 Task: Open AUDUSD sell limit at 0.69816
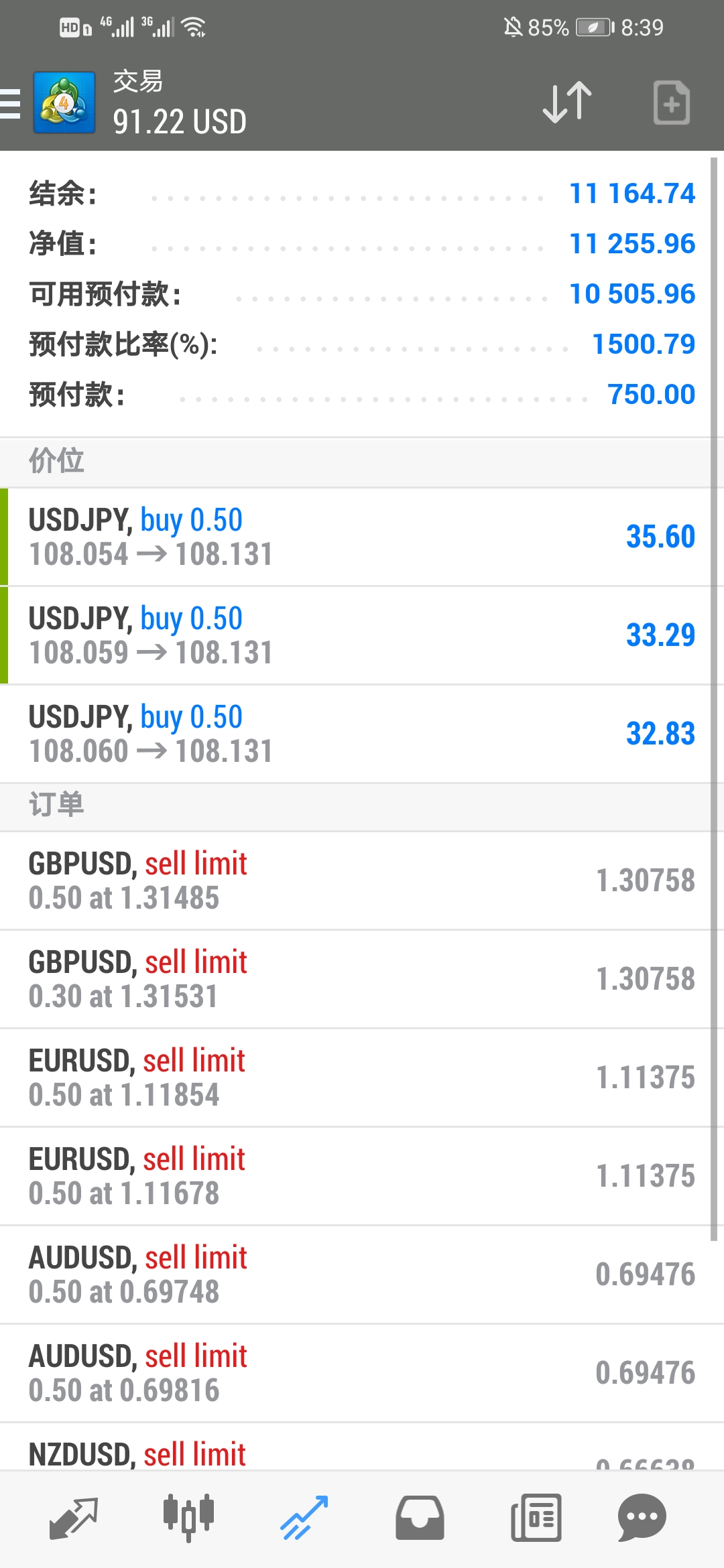click(362, 1373)
